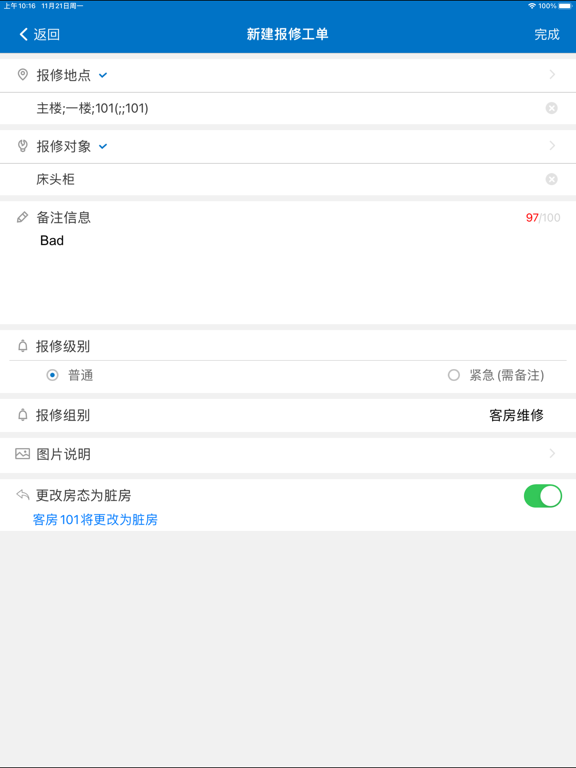The width and height of the screenshot is (576, 768).
Task: Open the 报修地点 location row
Action: point(288,75)
